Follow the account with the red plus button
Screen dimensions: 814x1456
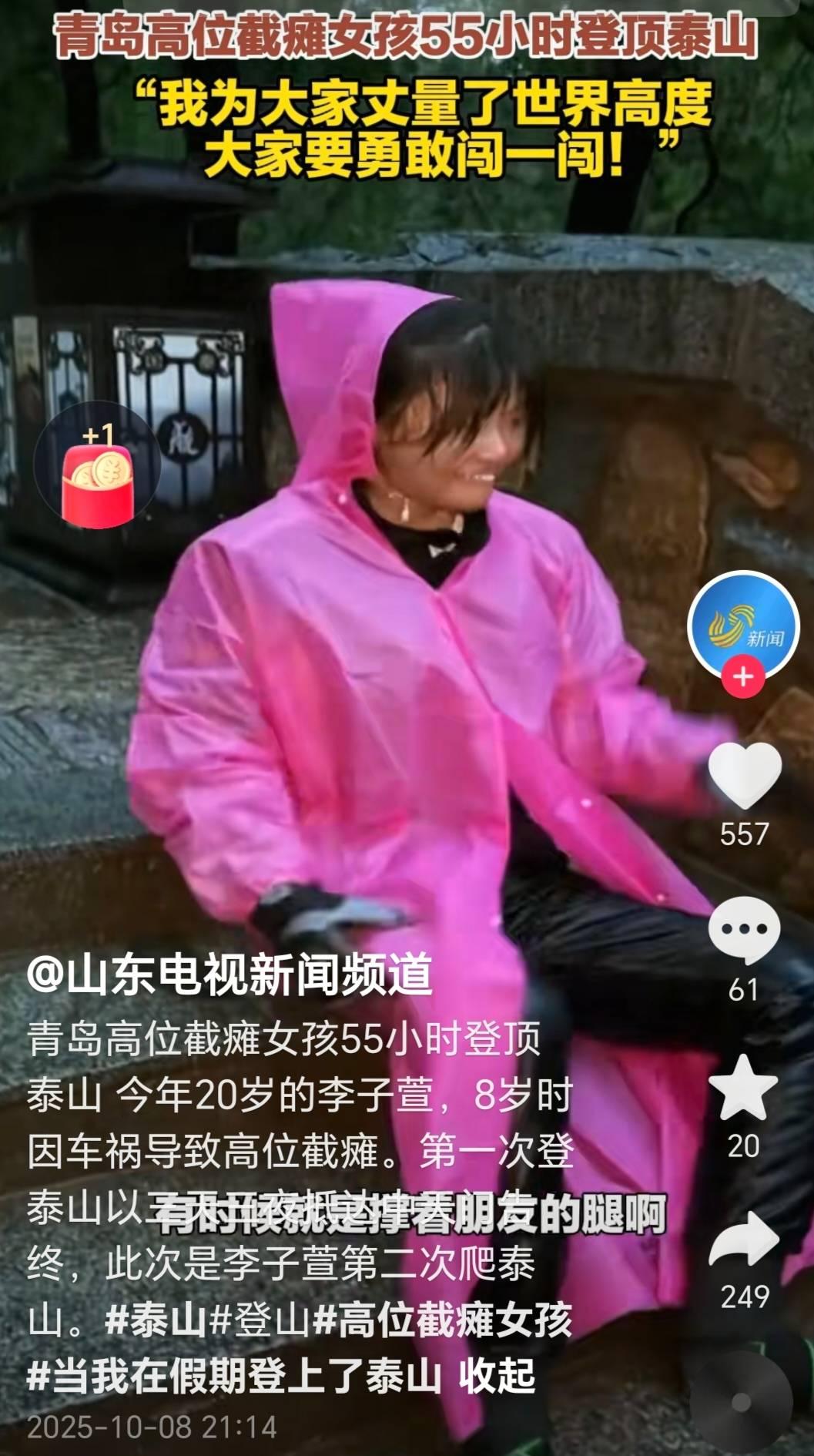[743, 677]
